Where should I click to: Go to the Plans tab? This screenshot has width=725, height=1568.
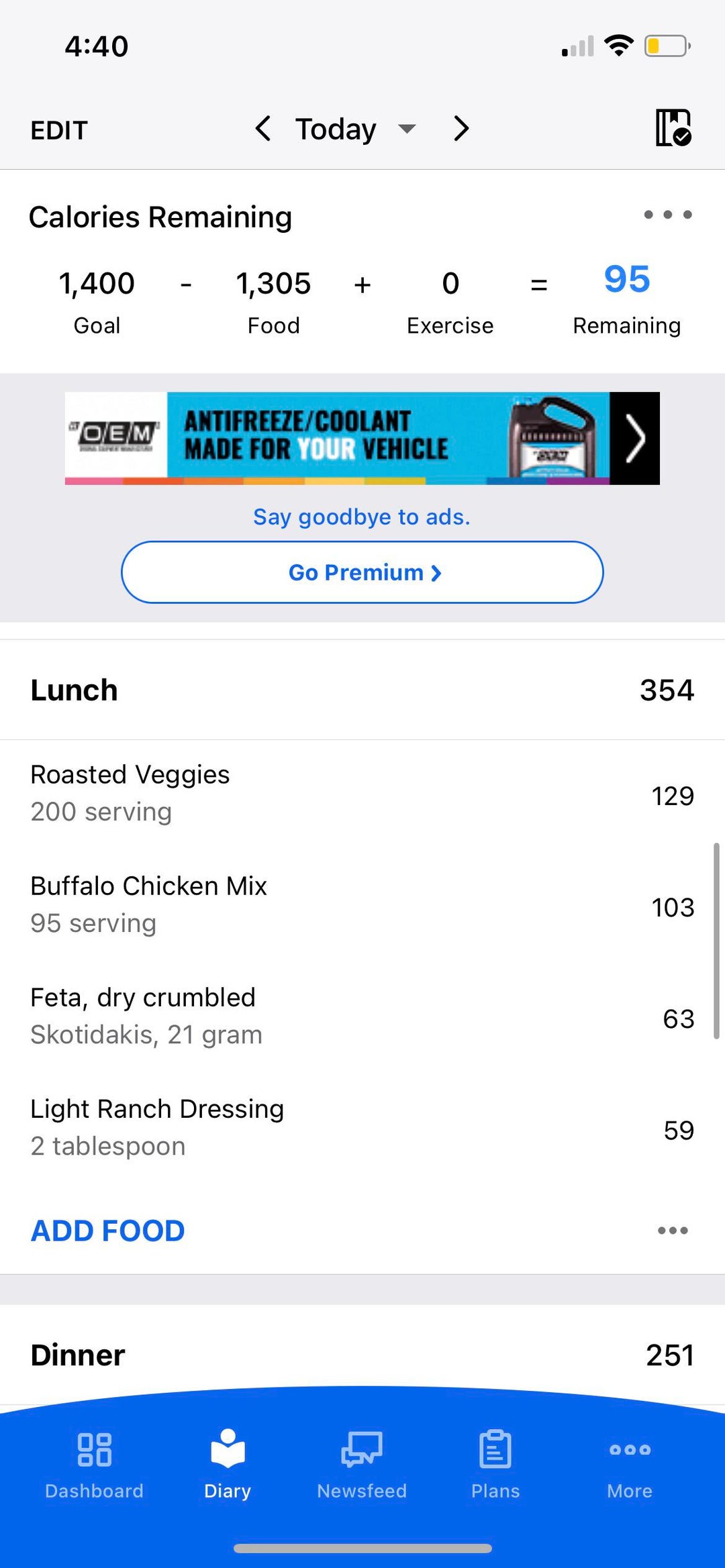495,1464
